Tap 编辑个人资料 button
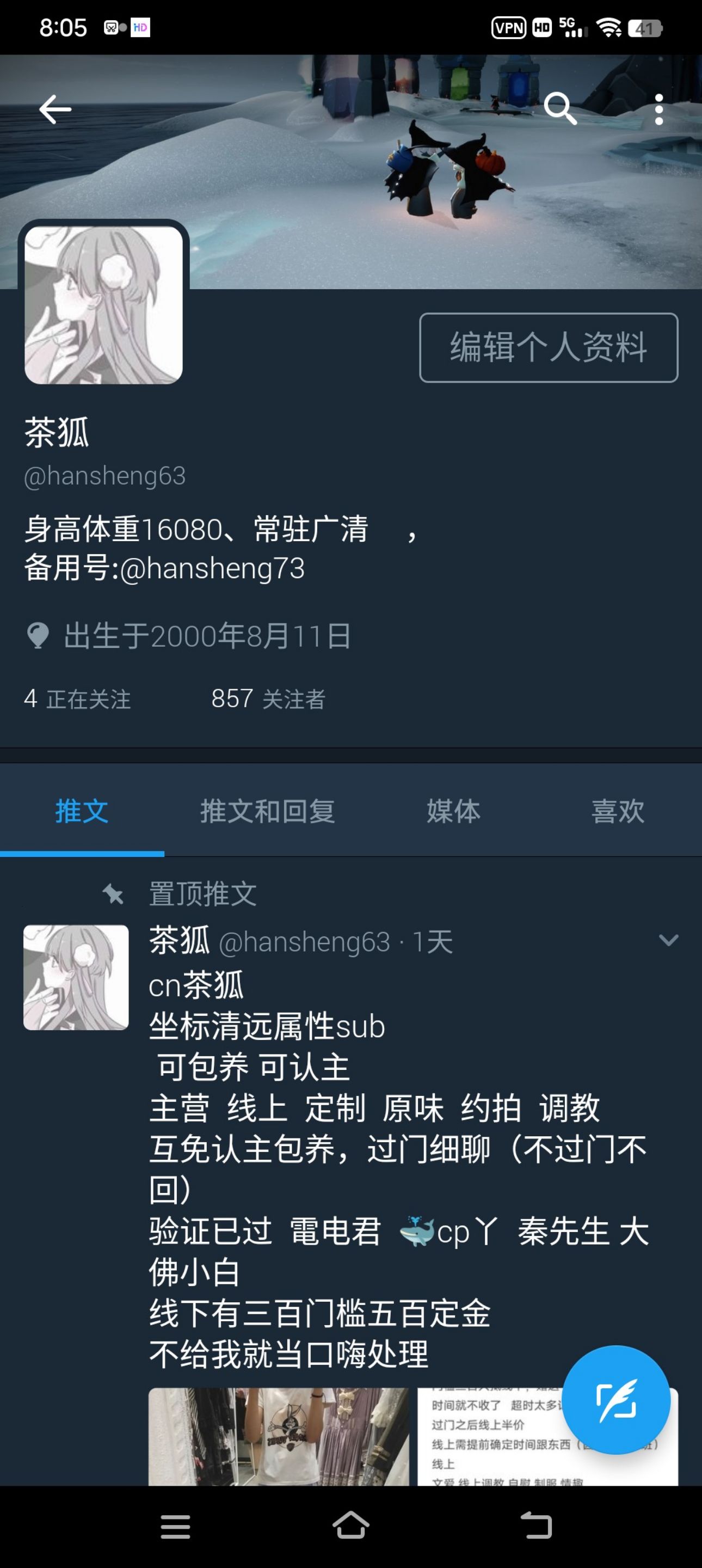The width and height of the screenshot is (702, 1568). pos(548,347)
